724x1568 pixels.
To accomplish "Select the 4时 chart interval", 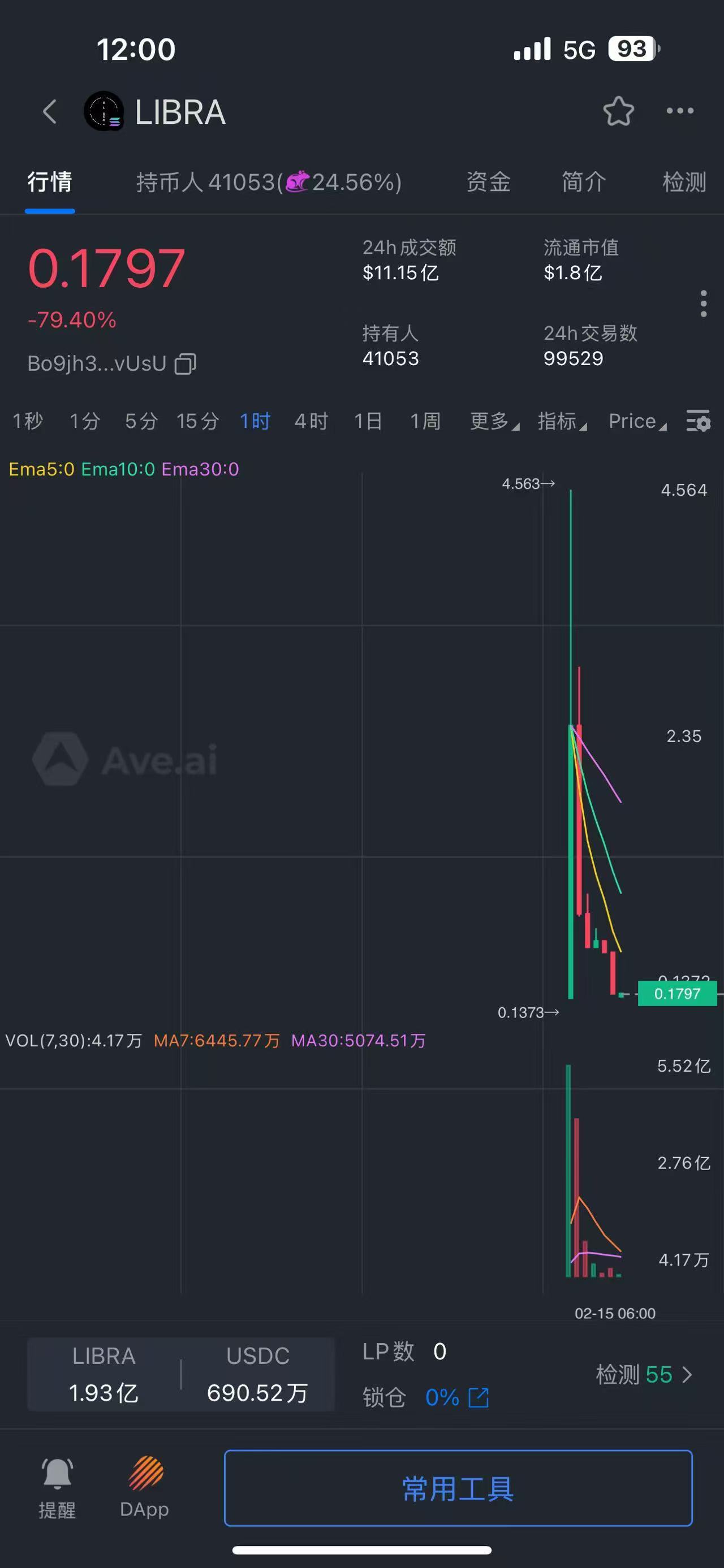I will pos(311,421).
